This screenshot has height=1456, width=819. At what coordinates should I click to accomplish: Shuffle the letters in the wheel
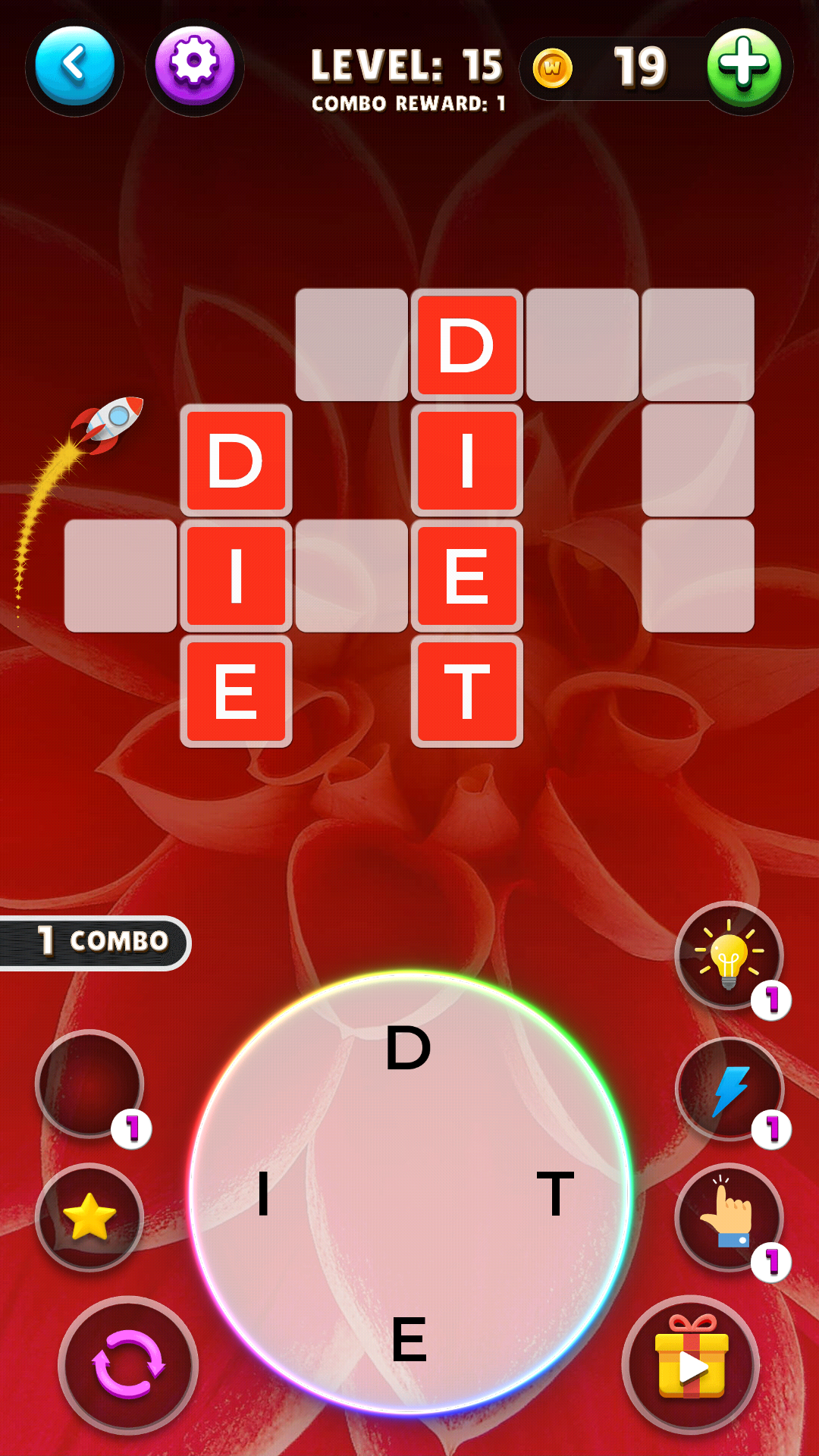tap(128, 1364)
